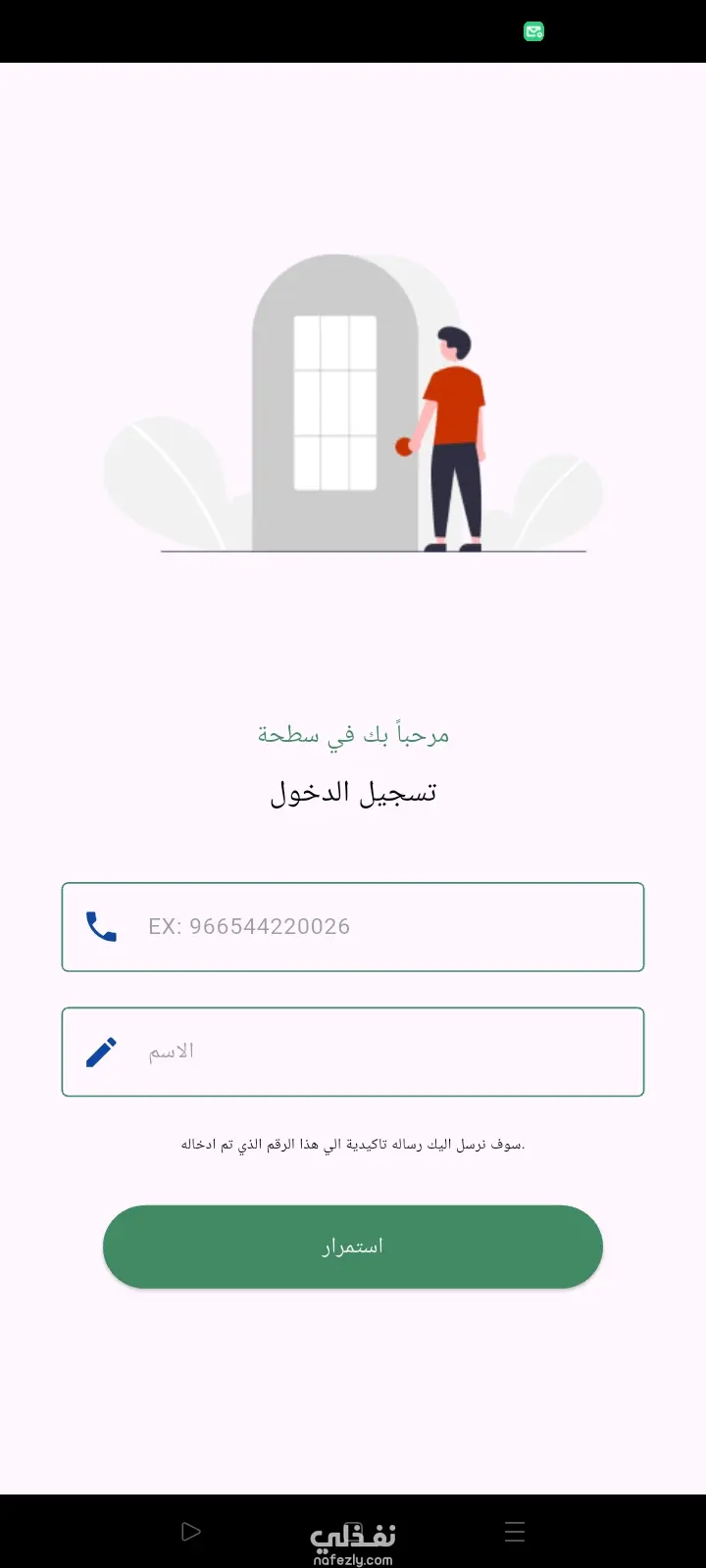Open recent apps from navigation bar

pyautogui.click(x=515, y=1532)
